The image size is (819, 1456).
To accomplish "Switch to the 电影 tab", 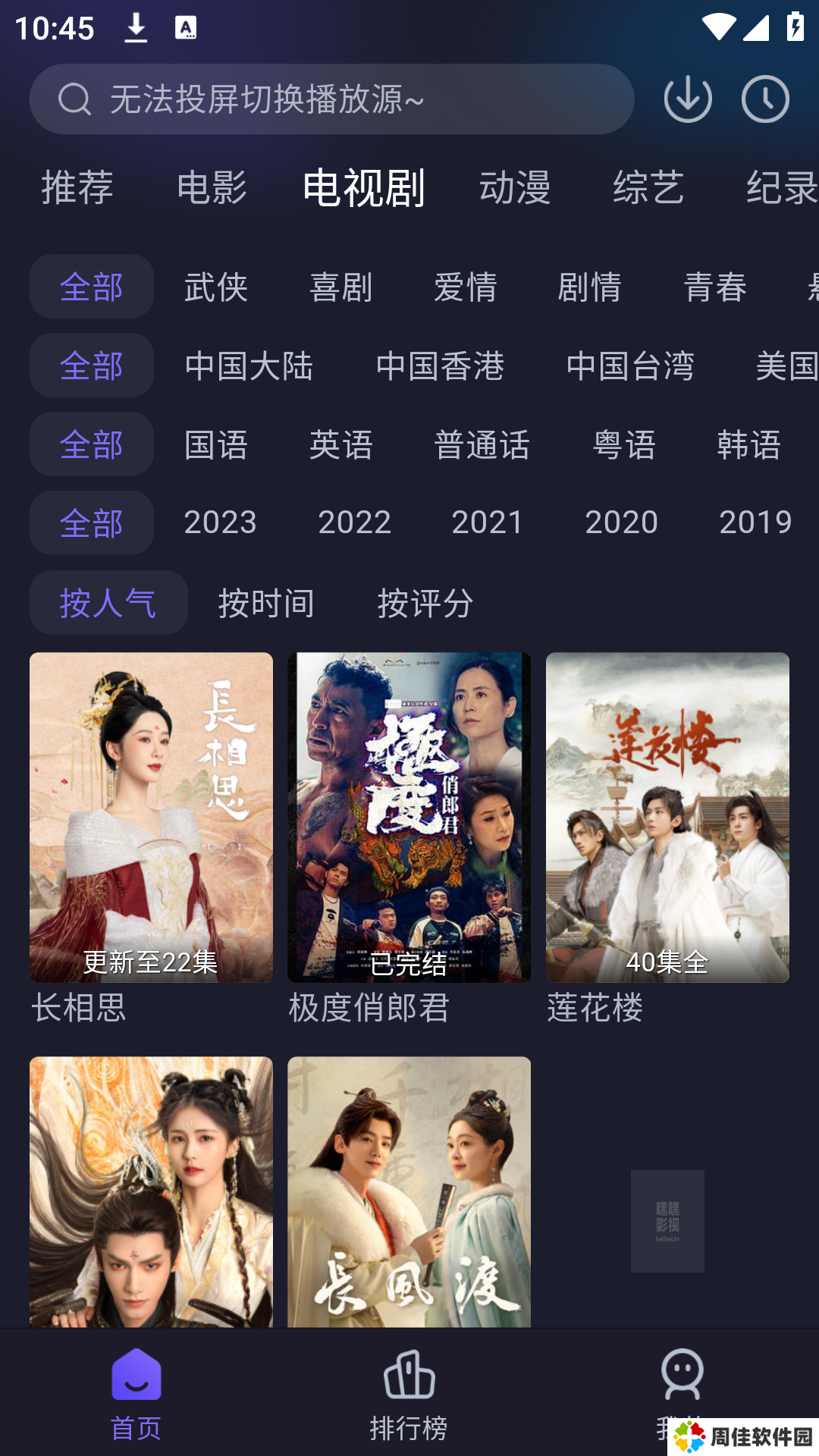I will 212,187.
